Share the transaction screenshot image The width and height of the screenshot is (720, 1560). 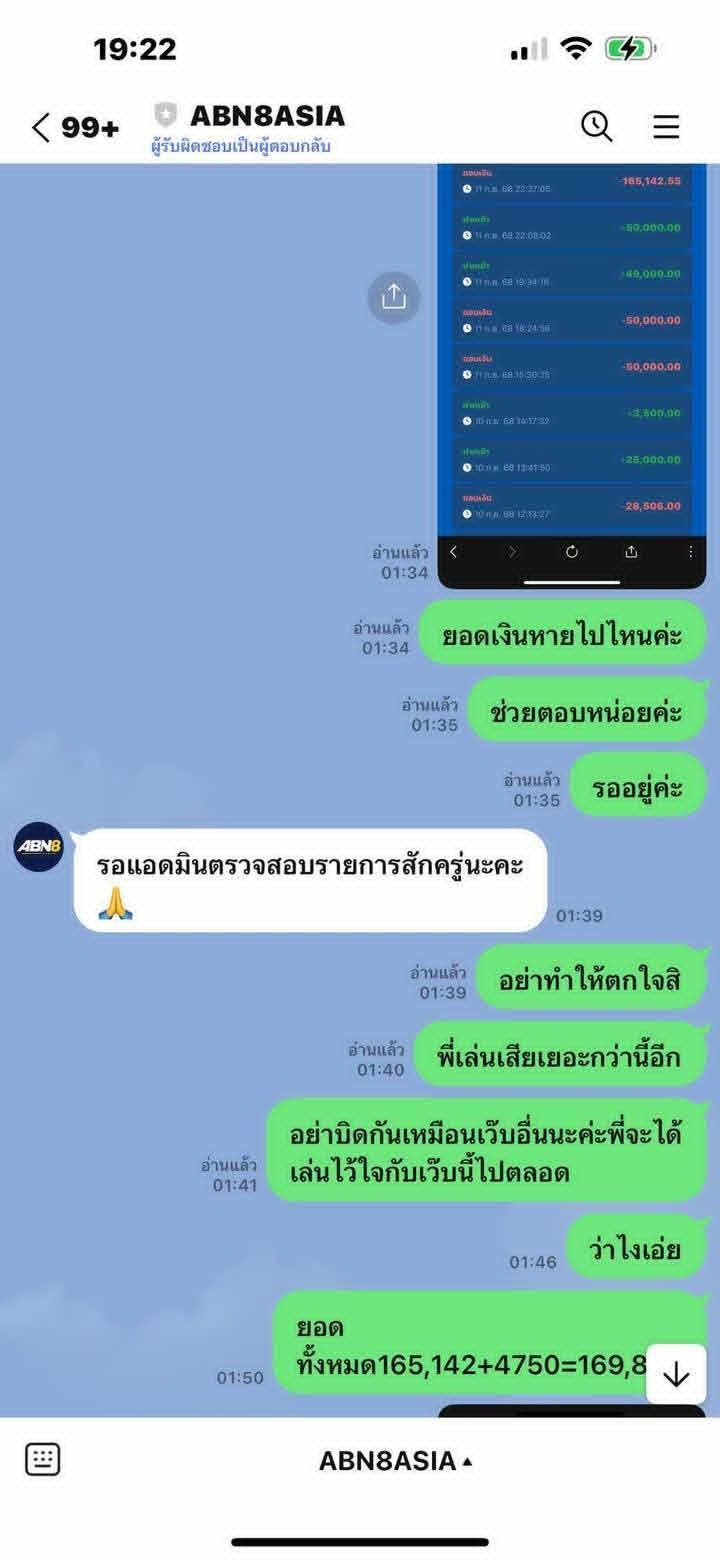pyautogui.click(x=393, y=297)
